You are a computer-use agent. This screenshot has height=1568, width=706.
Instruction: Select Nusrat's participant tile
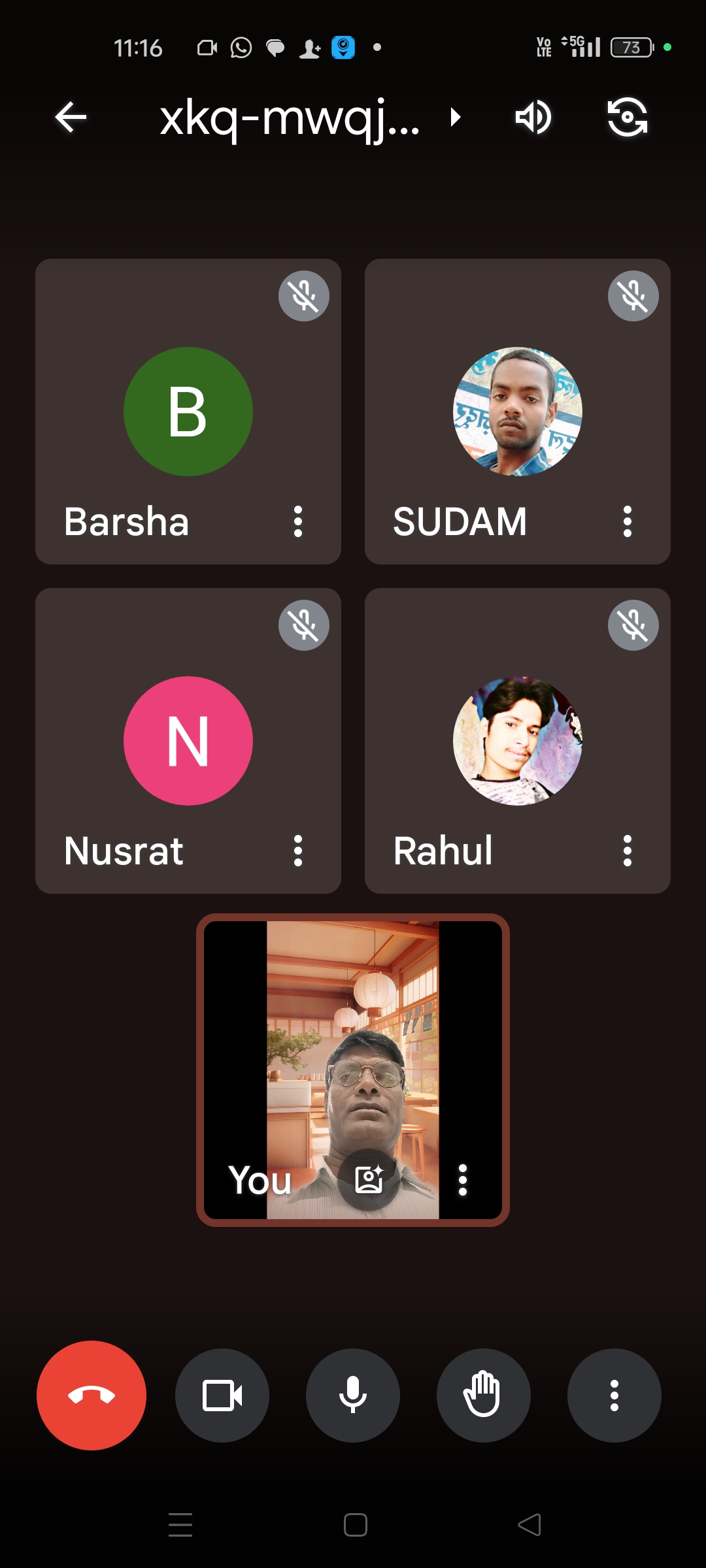(188, 741)
